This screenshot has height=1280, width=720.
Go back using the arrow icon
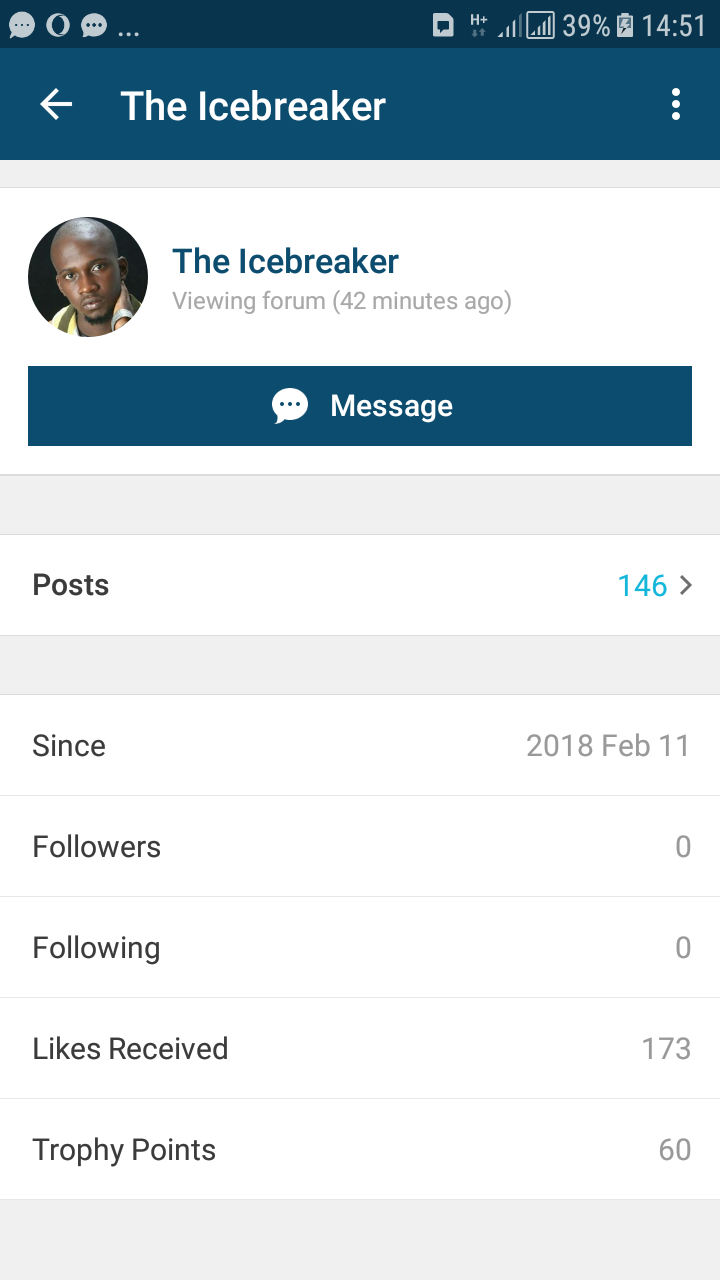click(56, 105)
